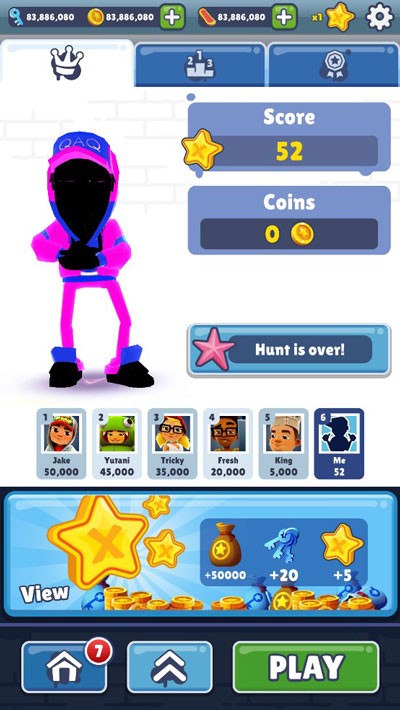Screen dimensions: 400x710
Task: Select the crown tab
Action: click(x=67, y=63)
